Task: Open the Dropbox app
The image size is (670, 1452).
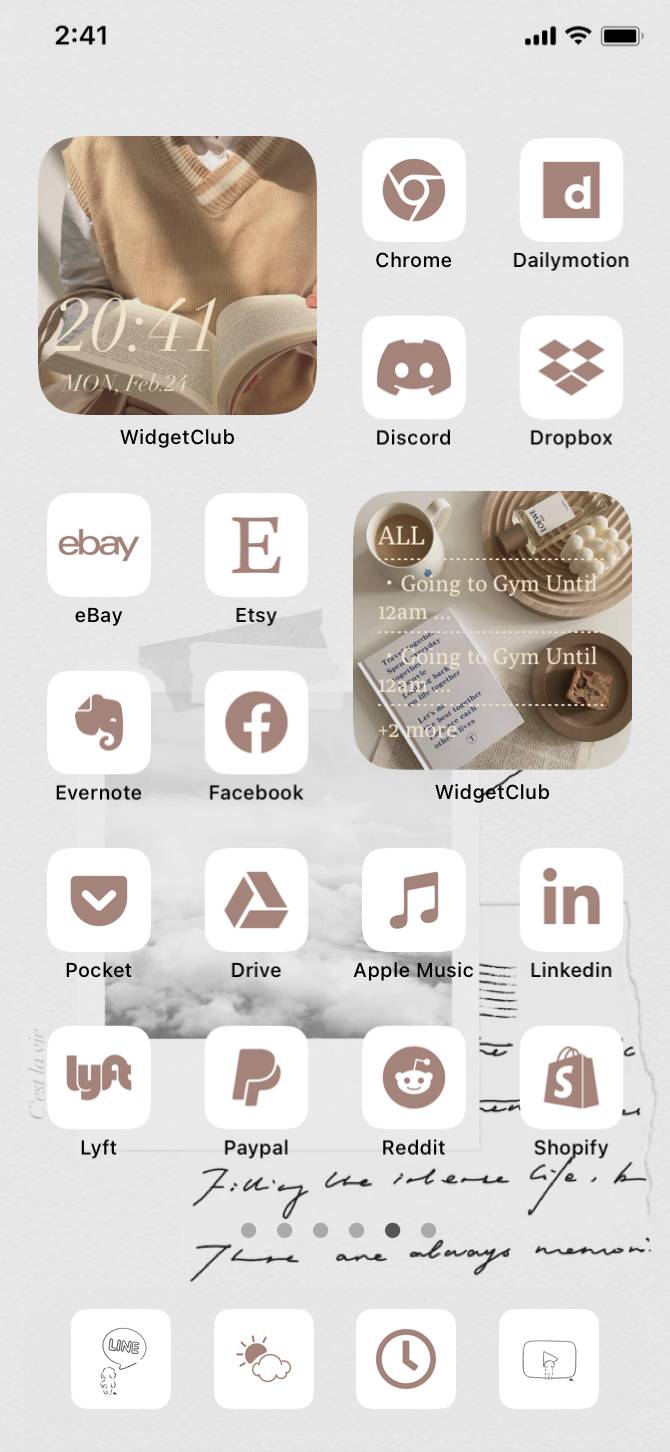Action: click(571, 367)
